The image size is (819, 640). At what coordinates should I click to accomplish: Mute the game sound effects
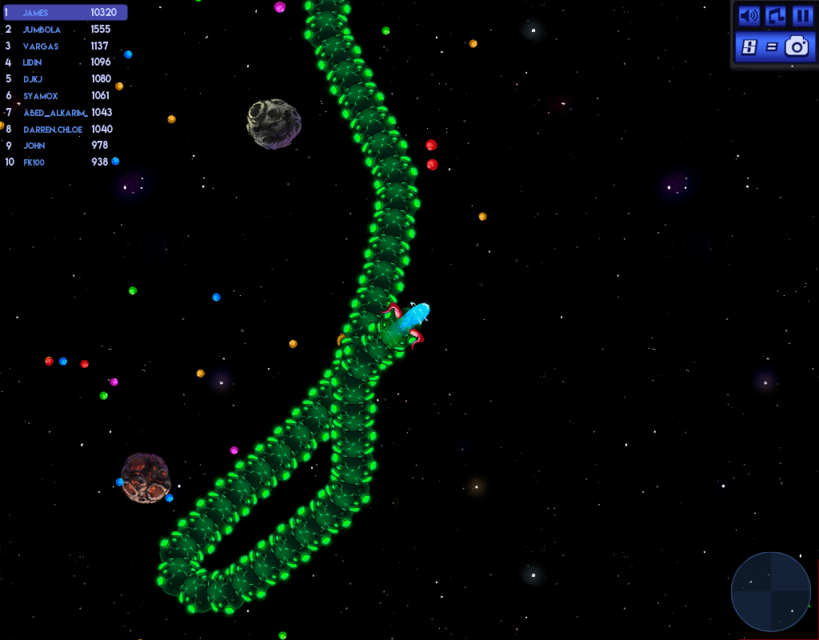coord(749,16)
